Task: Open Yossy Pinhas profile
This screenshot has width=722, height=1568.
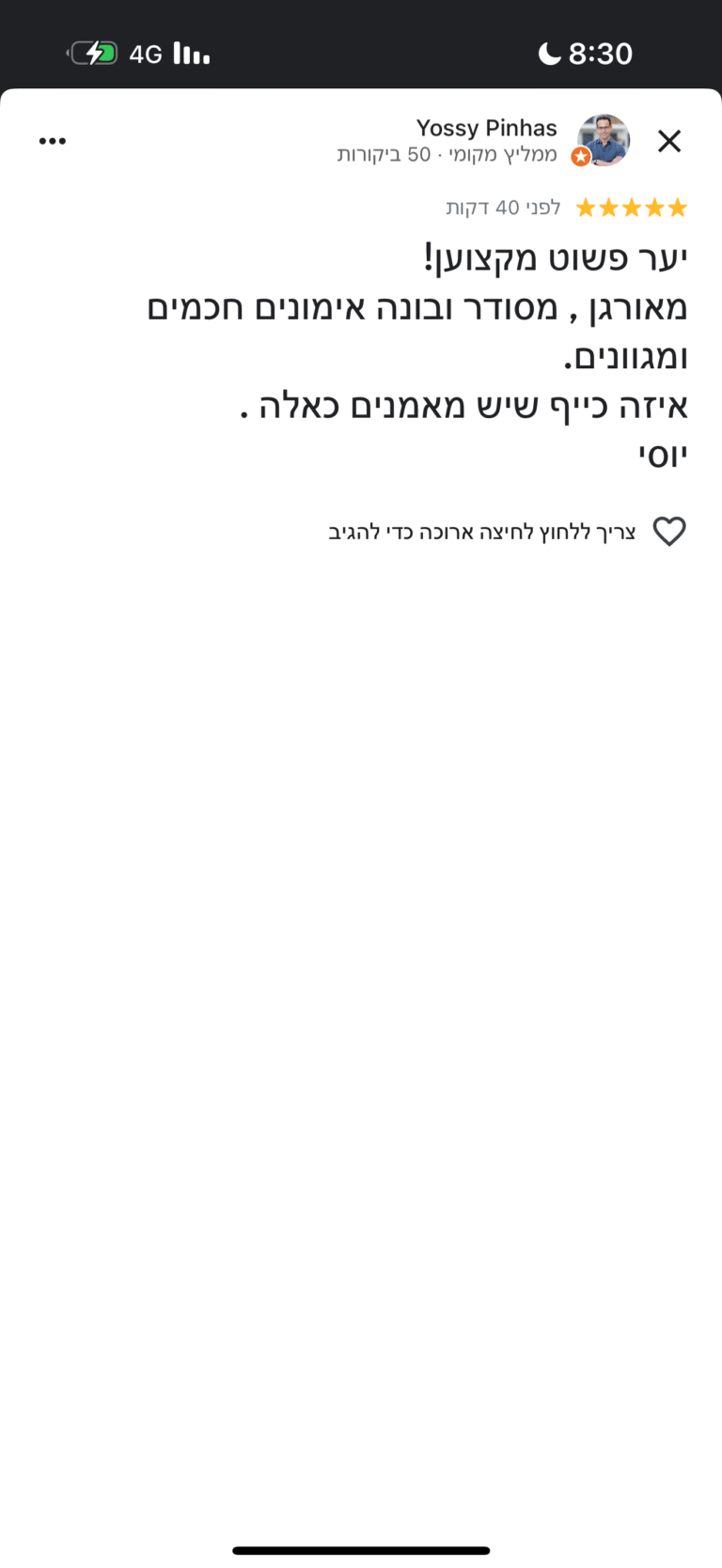Action: pos(487,128)
